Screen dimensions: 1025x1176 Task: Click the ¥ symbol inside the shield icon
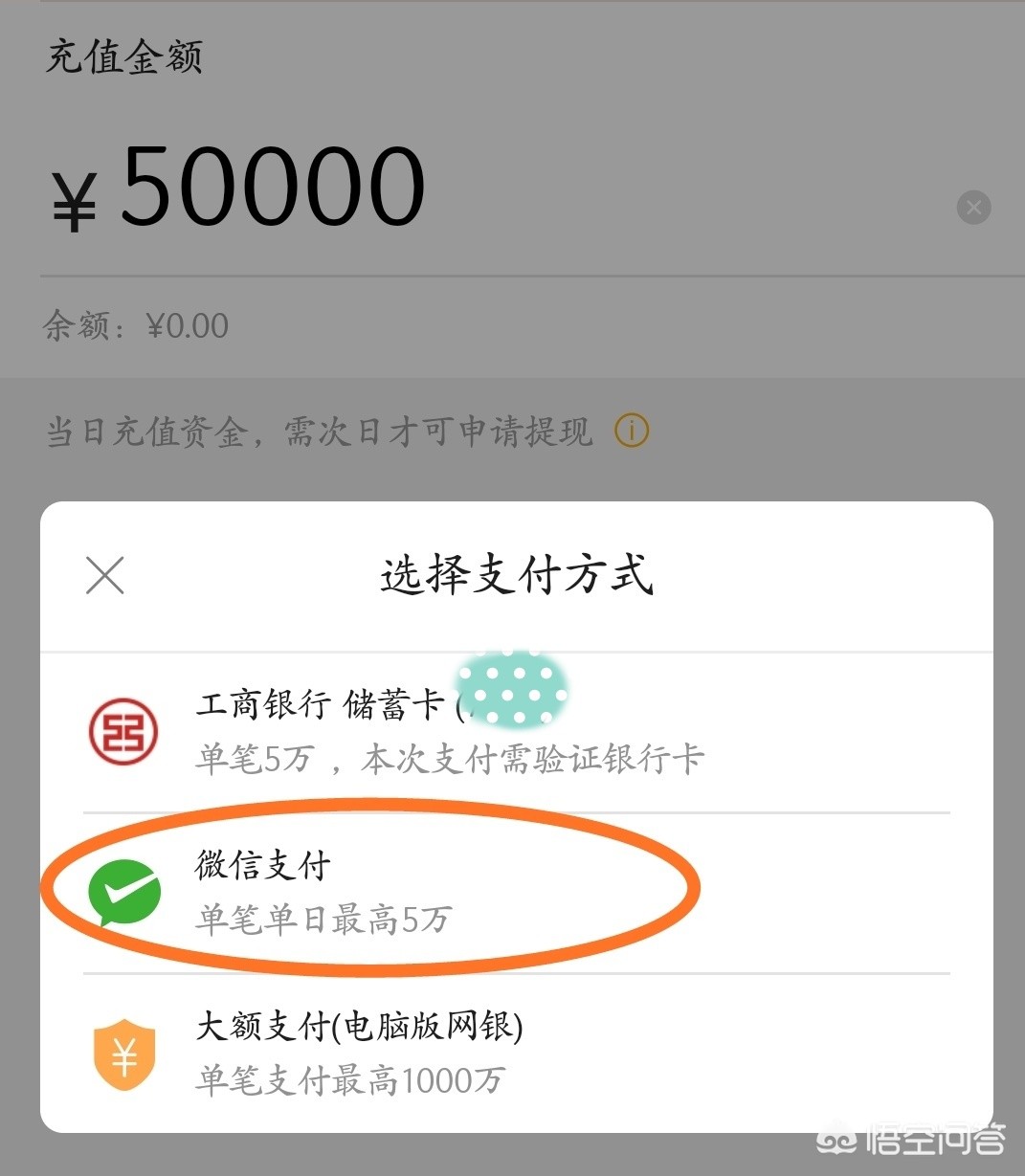pyautogui.click(x=123, y=1055)
